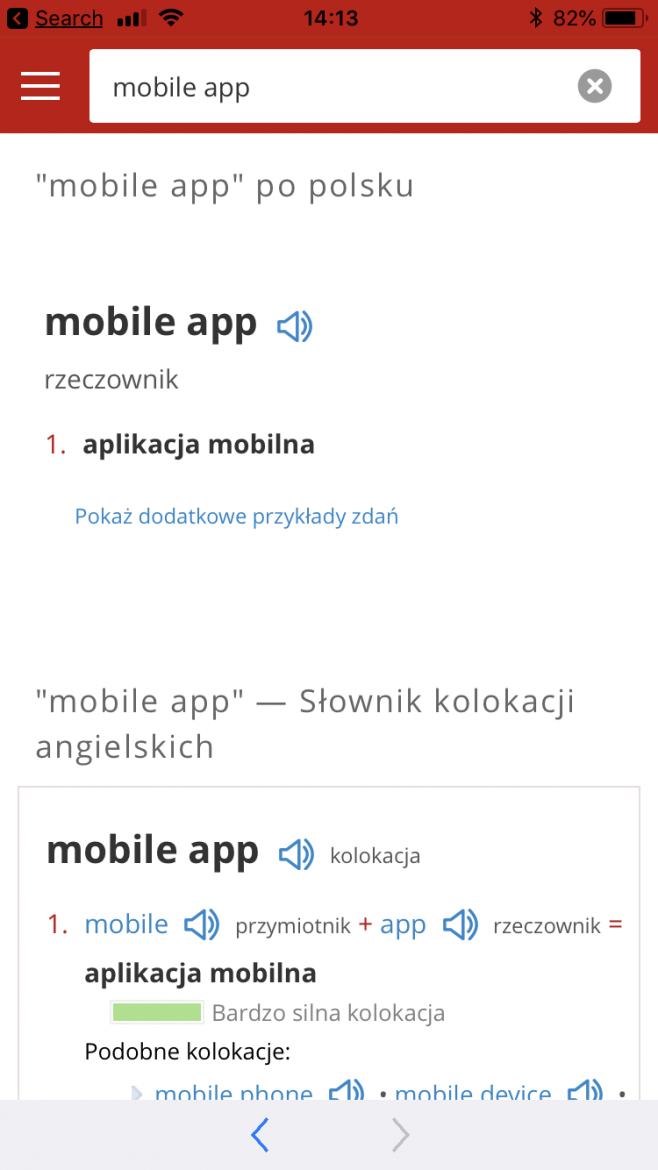The height and width of the screenshot is (1170, 658).
Task: Return to Search from the status bar
Action: pos(56,18)
